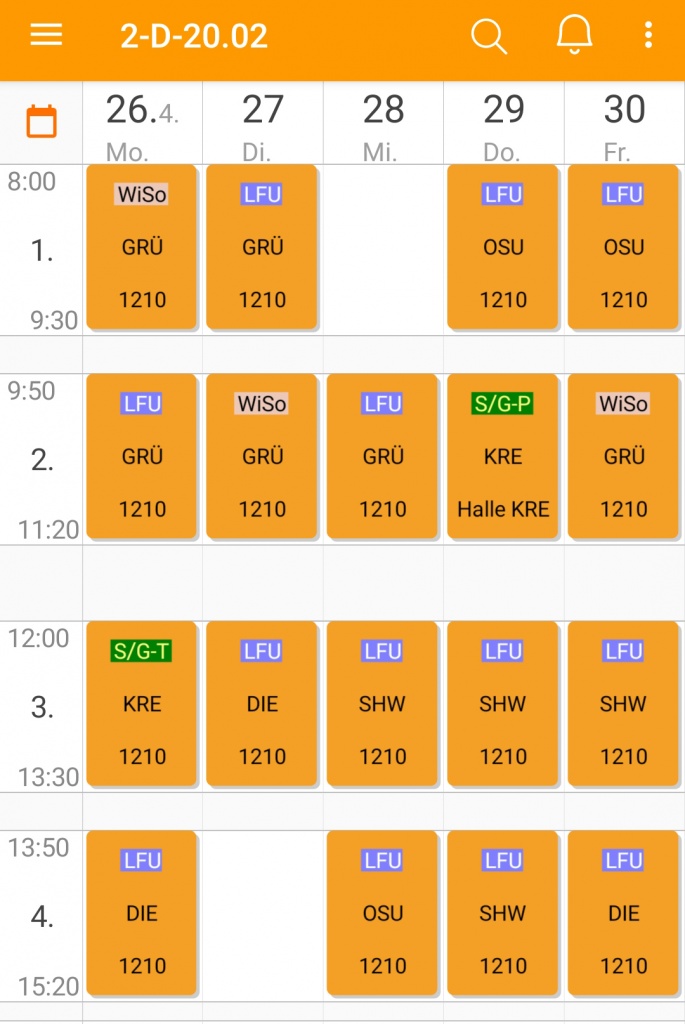The height and width of the screenshot is (1024, 685).
Task: Open Monday's fourth period LFU DIE lesson
Action: click(x=142, y=913)
